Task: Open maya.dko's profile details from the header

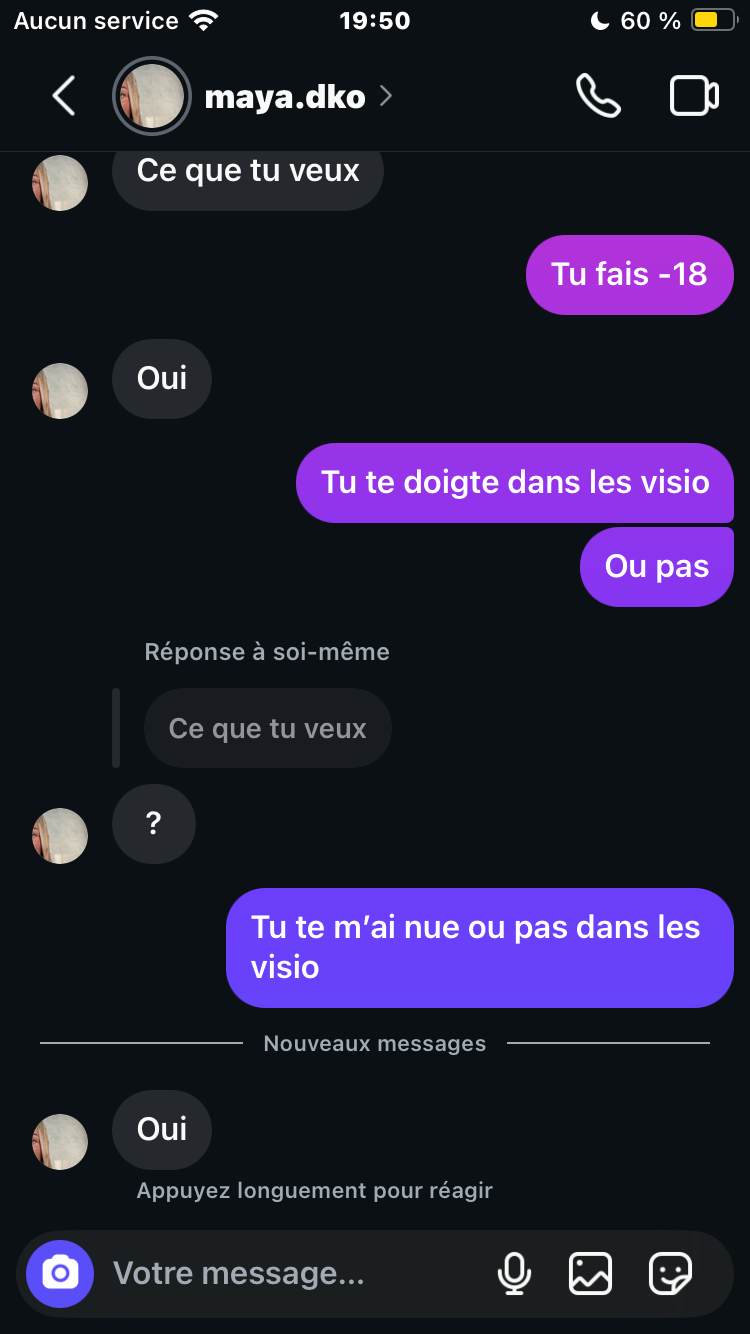Action: pos(285,97)
